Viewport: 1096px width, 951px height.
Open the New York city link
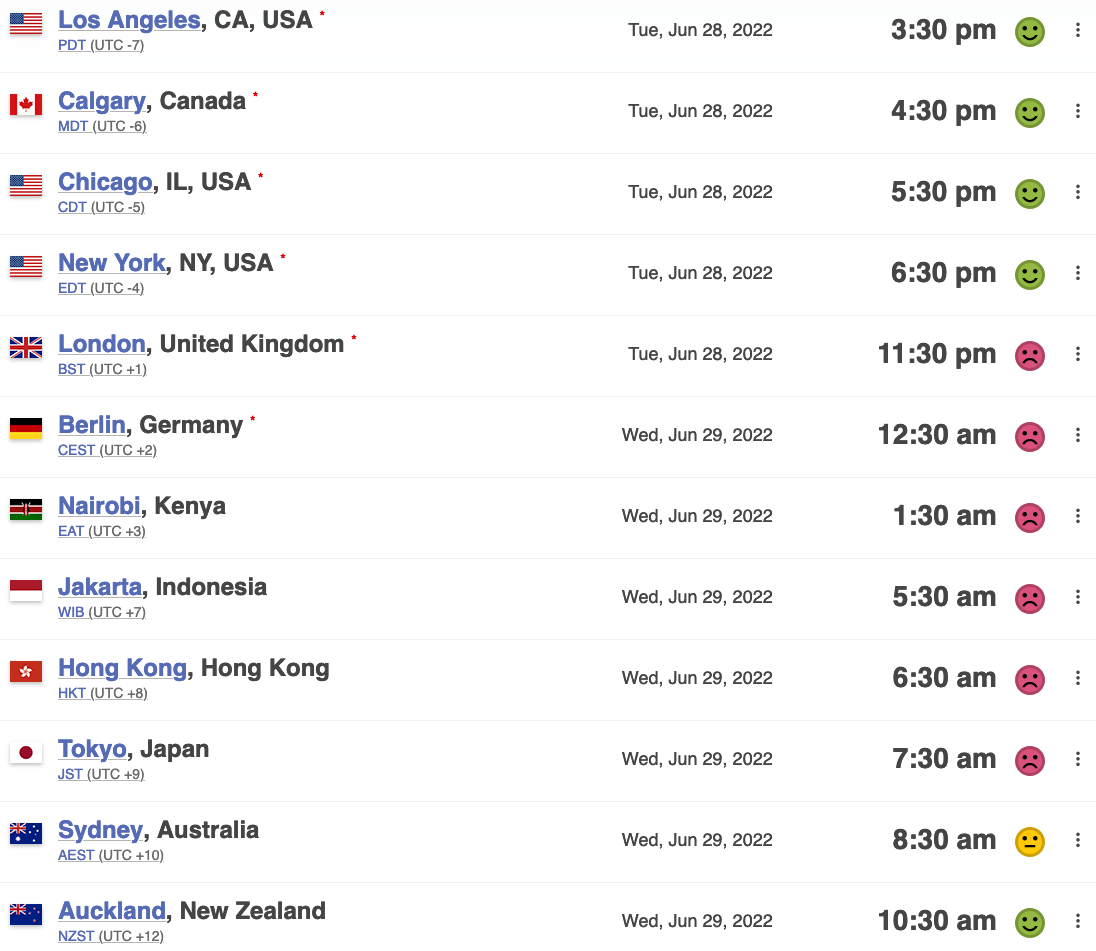coord(112,263)
